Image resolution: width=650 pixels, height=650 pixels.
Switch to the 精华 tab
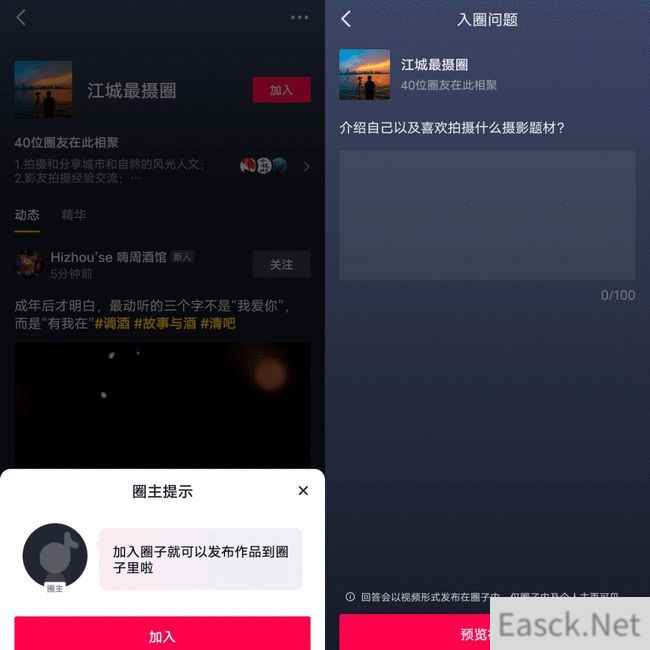[x=74, y=215]
